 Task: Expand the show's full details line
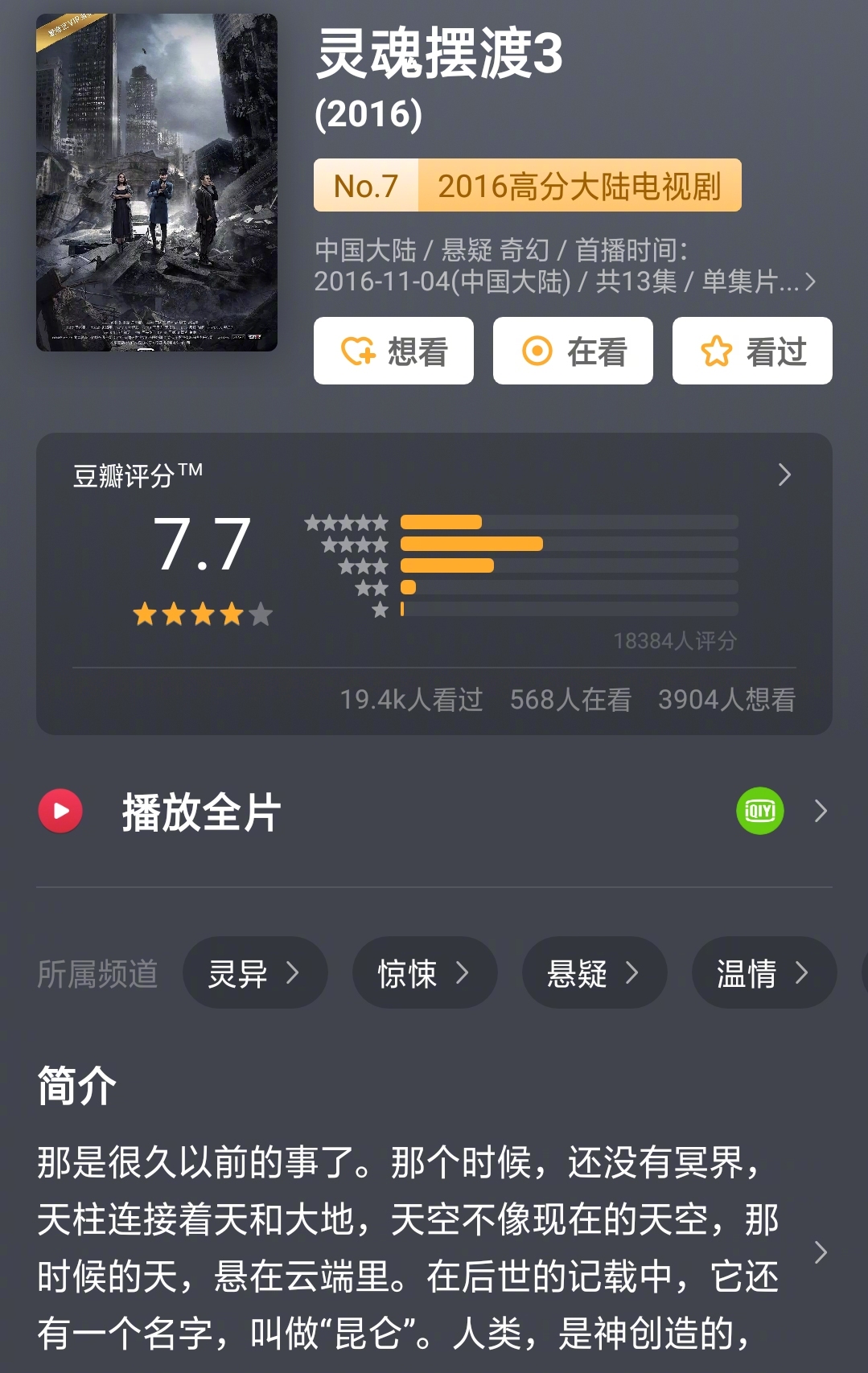565,265
